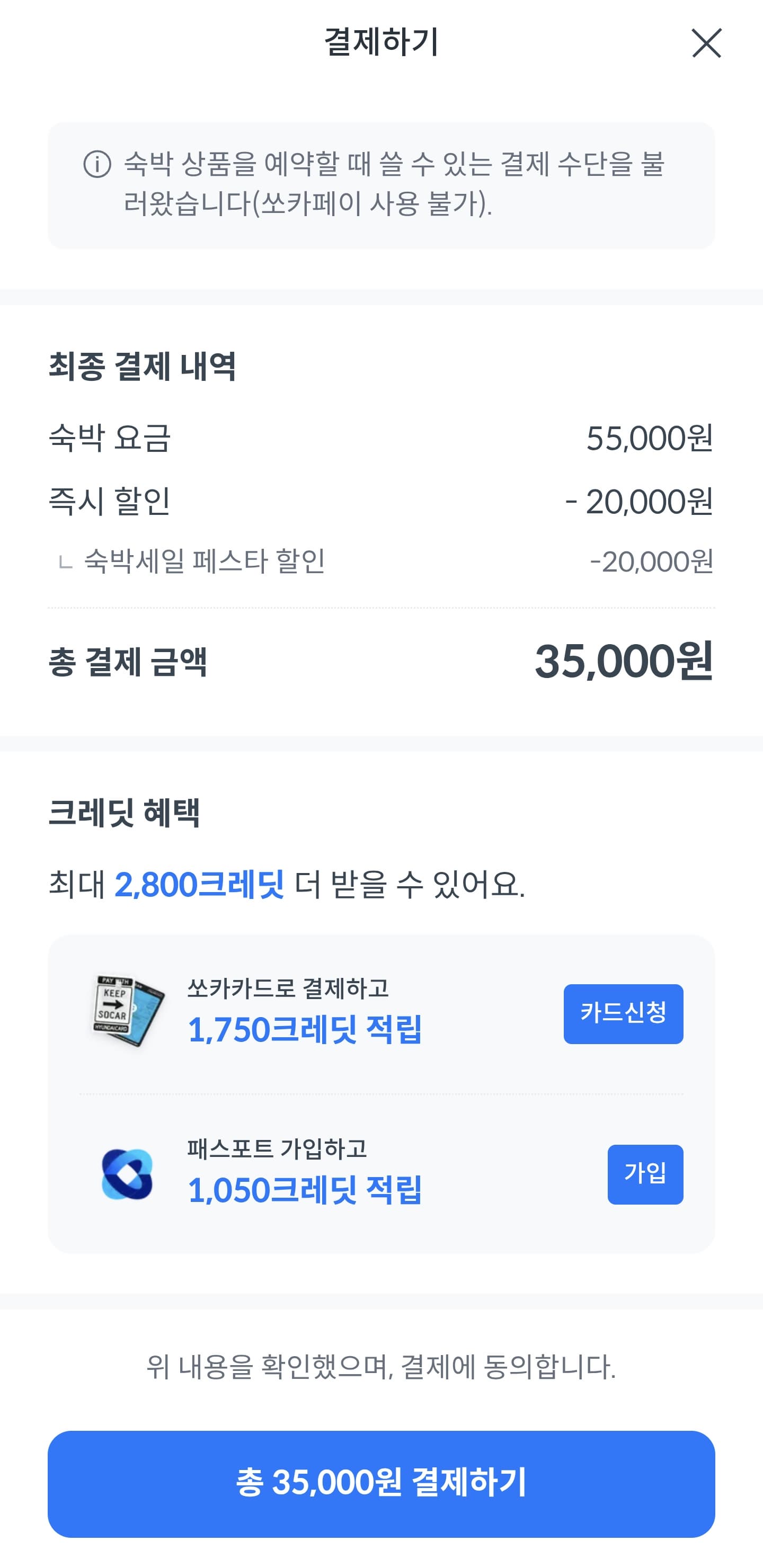Tap the info icon next to the payment notice
763x1568 pixels.
pos(94,163)
